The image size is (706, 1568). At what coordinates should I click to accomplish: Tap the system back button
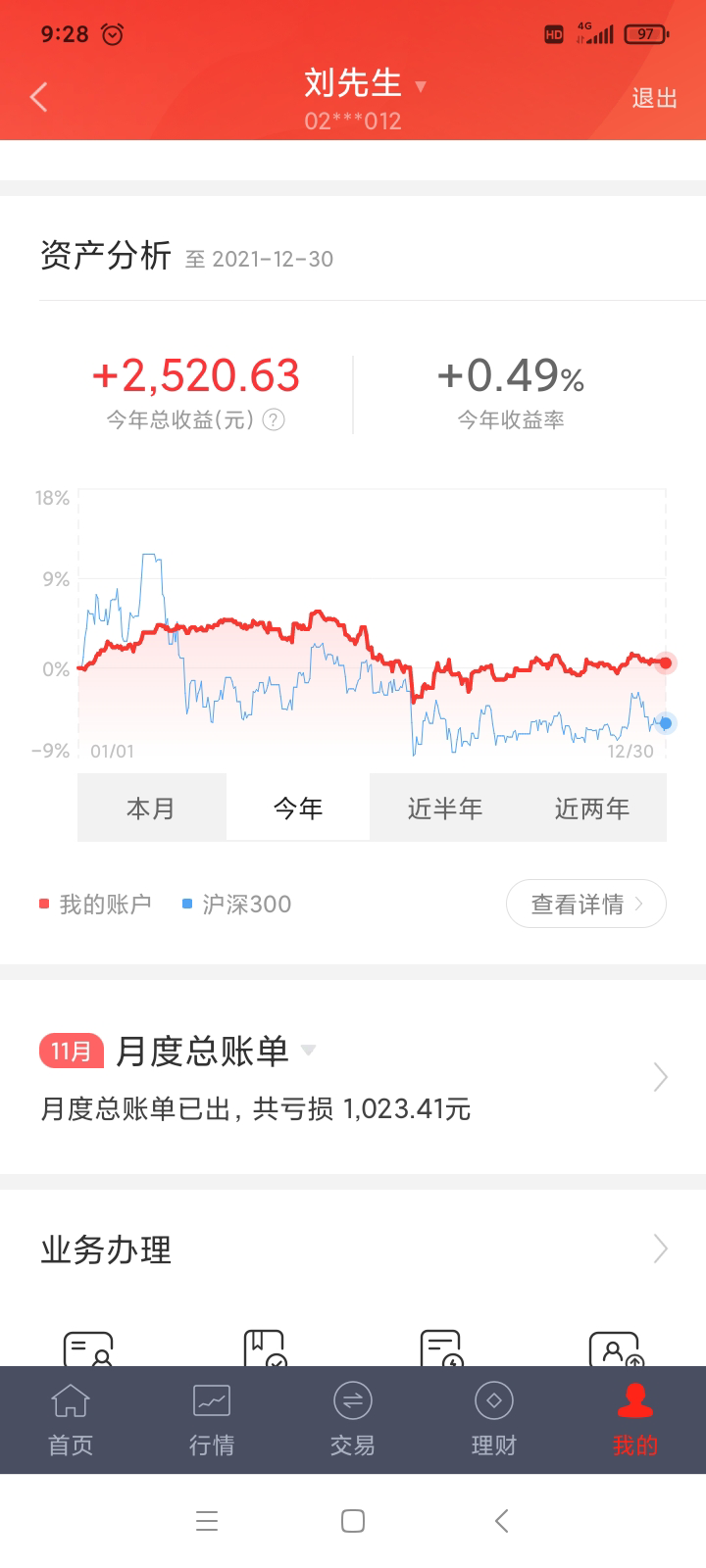tap(501, 1521)
